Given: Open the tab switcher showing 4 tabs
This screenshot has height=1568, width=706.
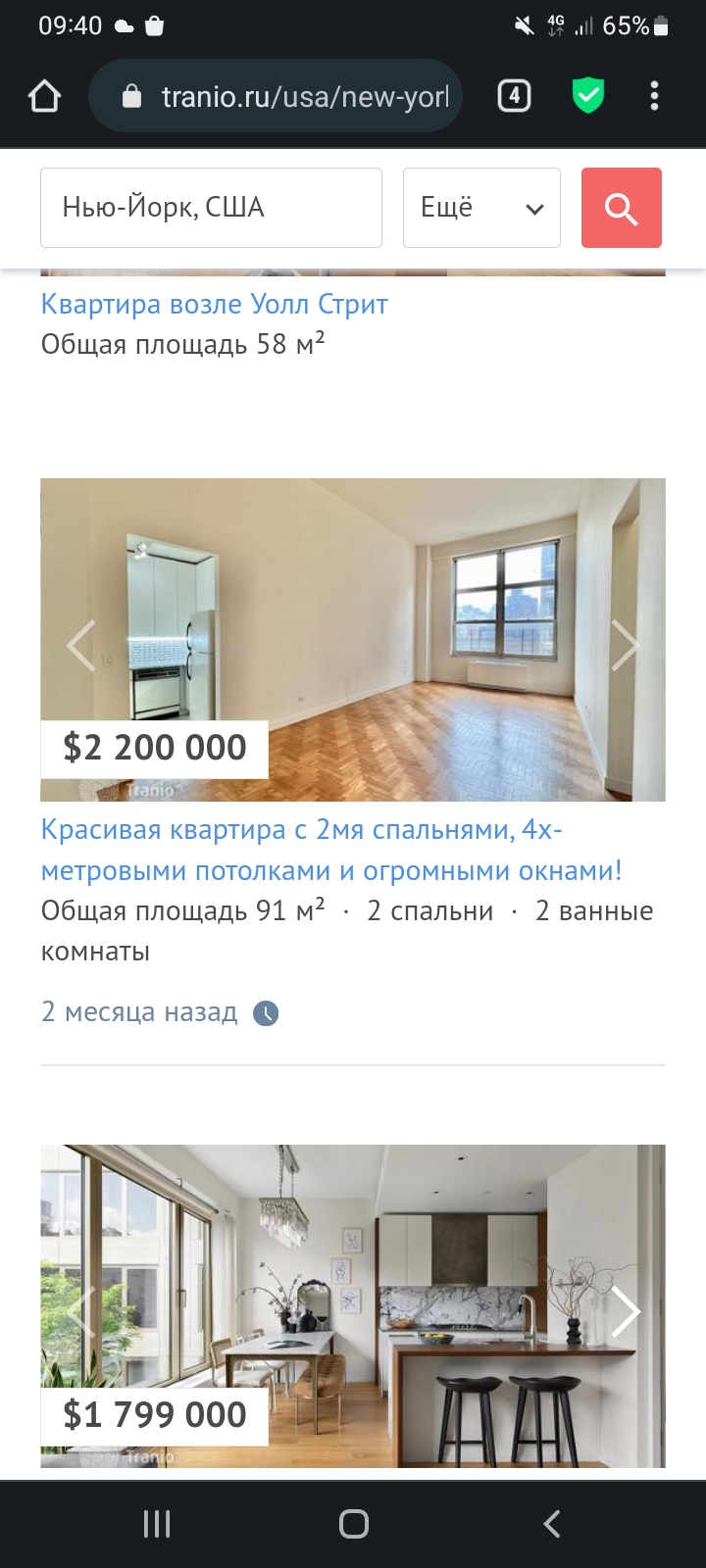Looking at the screenshot, I should click(514, 96).
